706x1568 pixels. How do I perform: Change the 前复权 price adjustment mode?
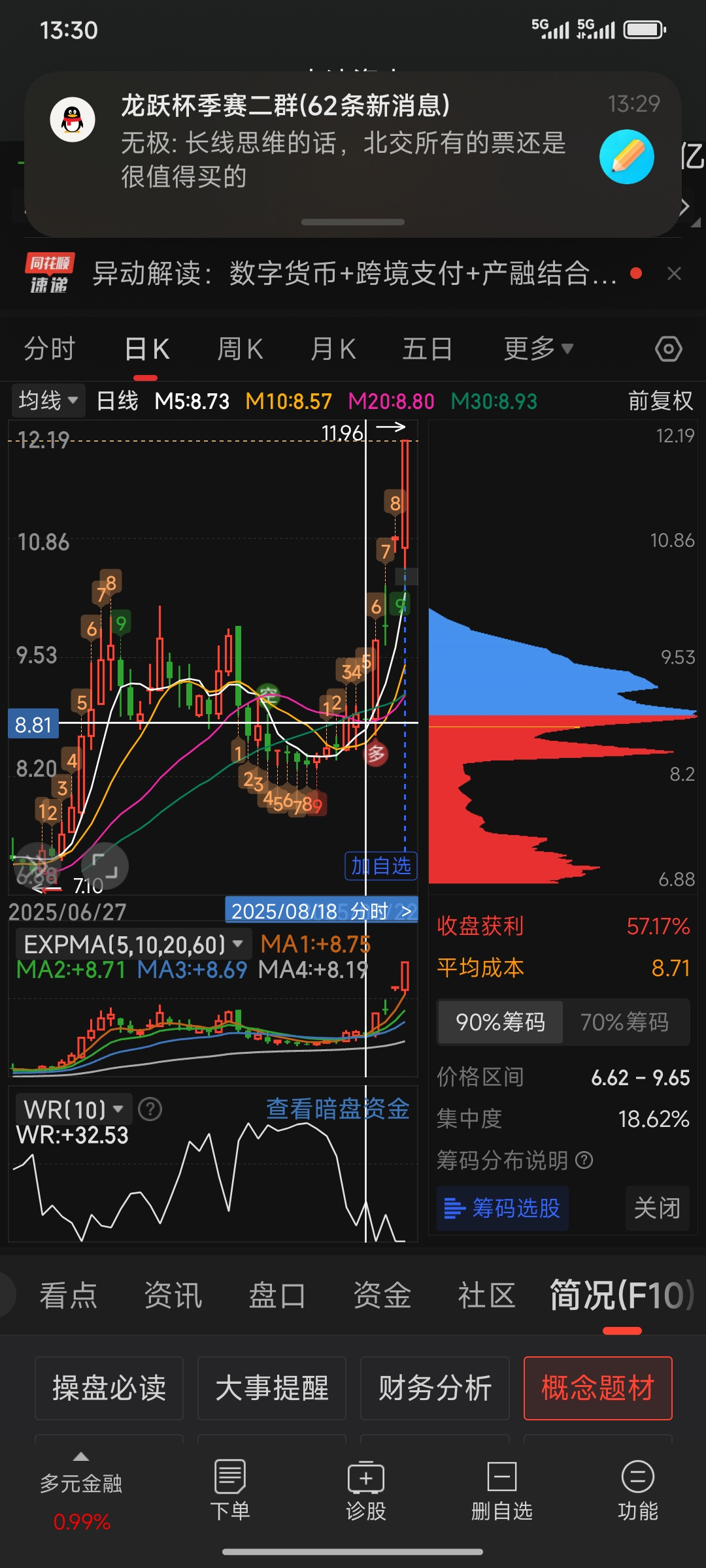(660, 400)
